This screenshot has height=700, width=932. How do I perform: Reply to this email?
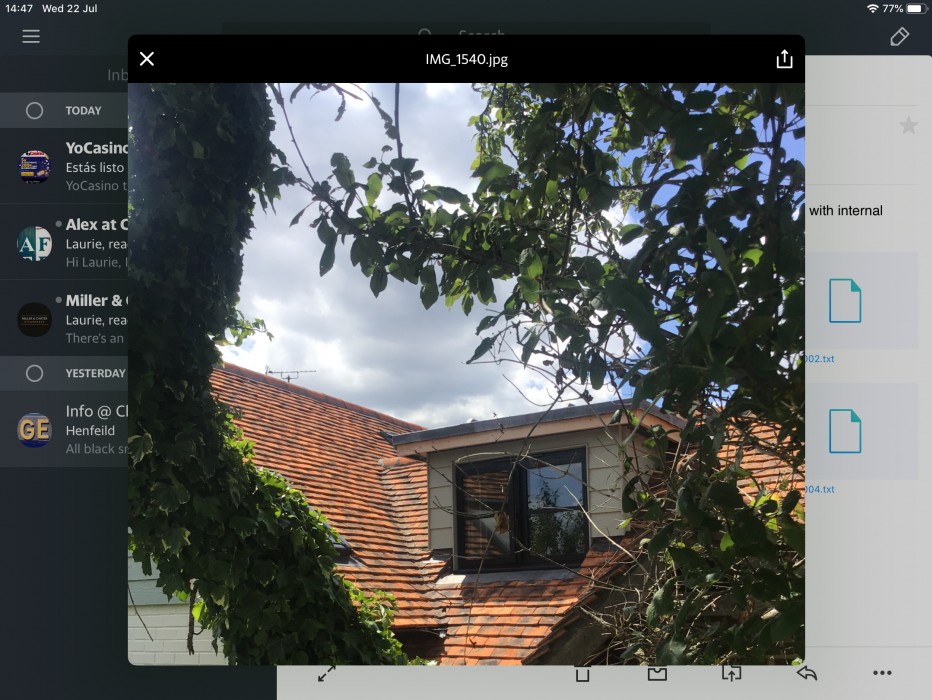(807, 673)
